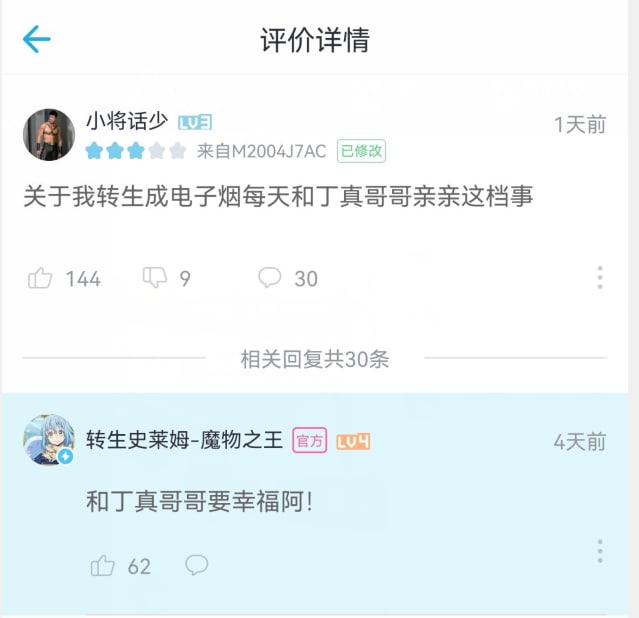Like the reply from 转生史莱姆-魔物之王
The image size is (639, 618).
tap(103, 566)
